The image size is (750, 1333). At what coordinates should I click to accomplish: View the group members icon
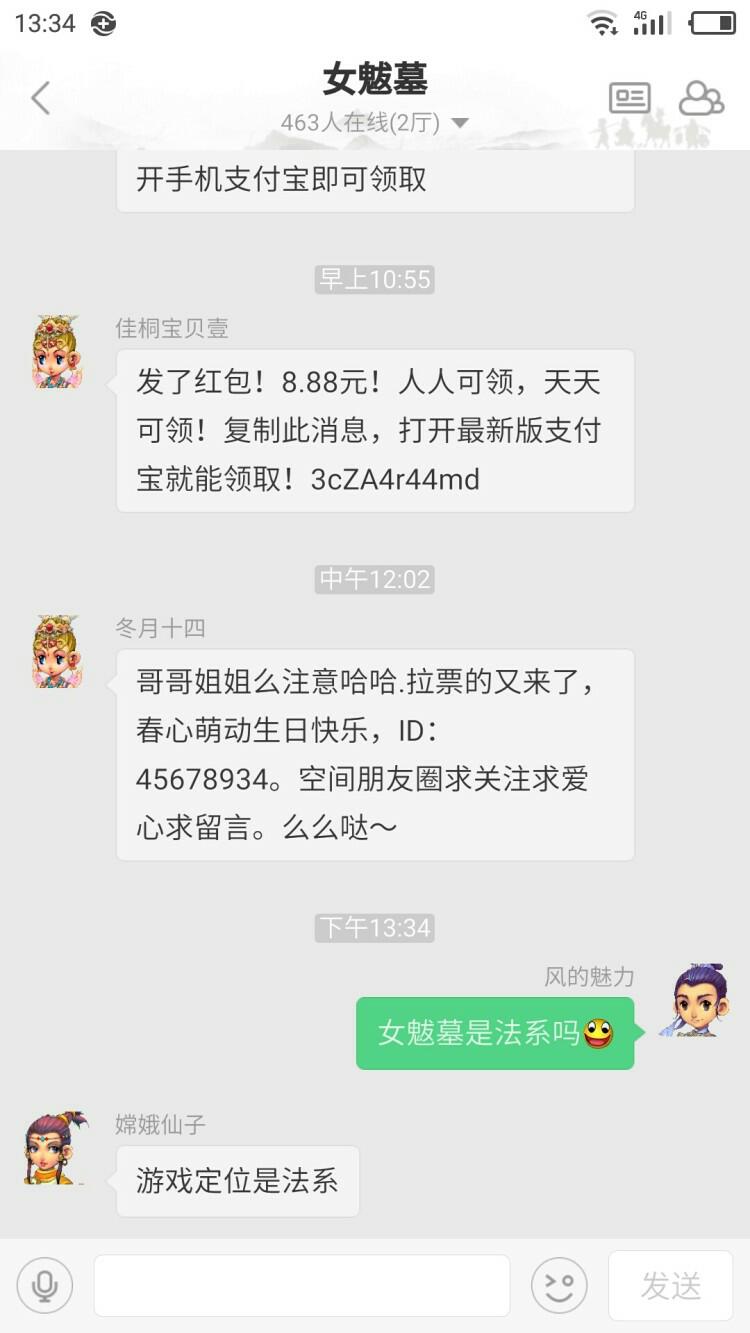point(701,98)
